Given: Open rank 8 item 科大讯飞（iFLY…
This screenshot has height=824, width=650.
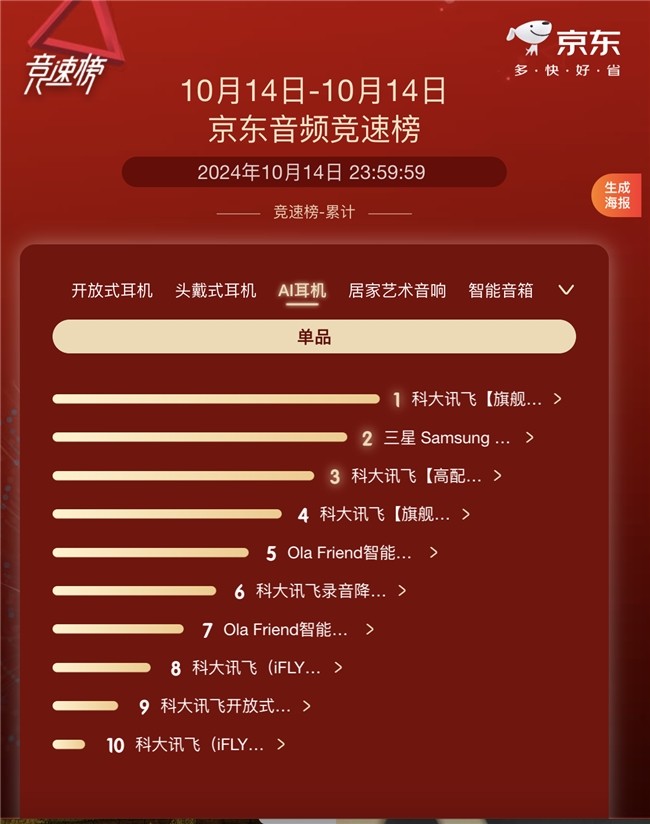Looking at the screenshot, I should pos(257,668).
